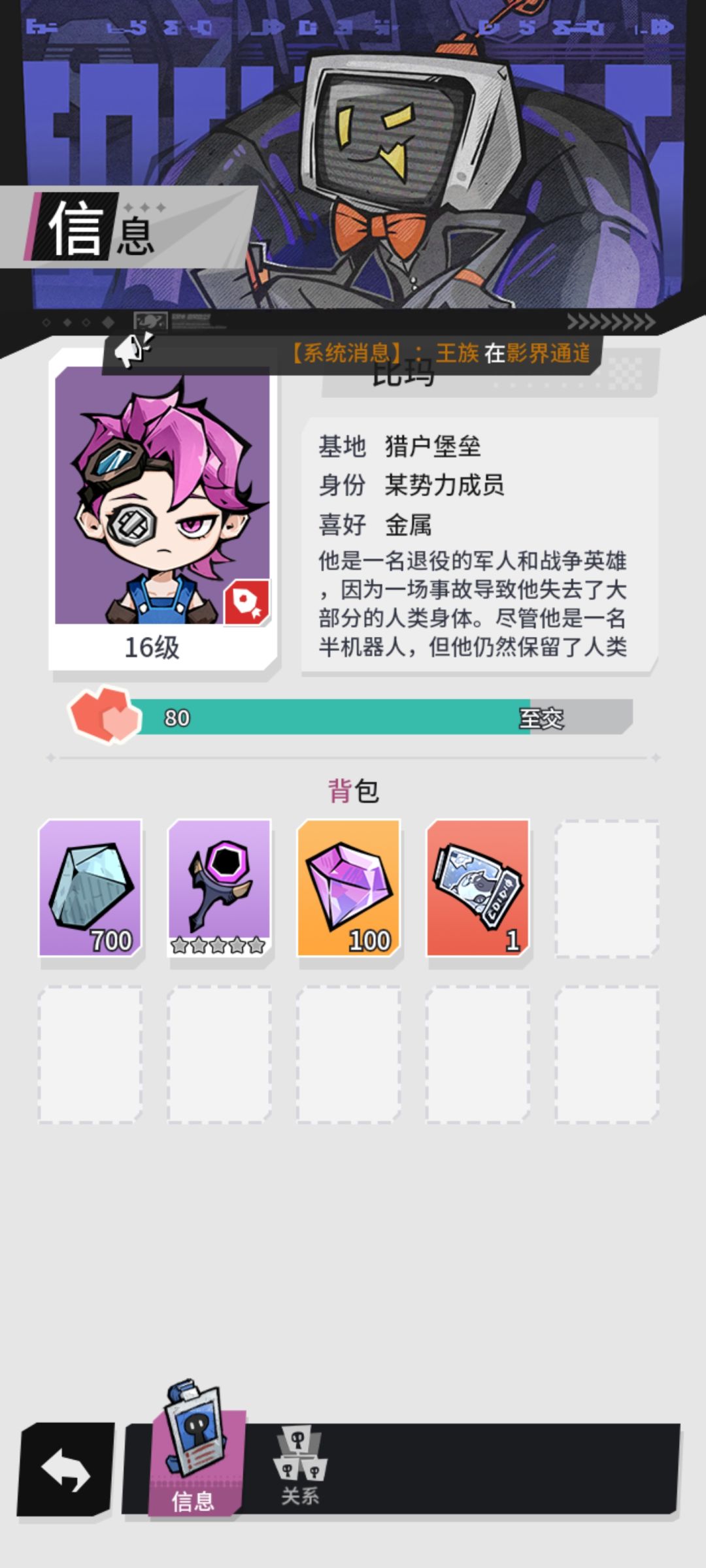Screen dimensions: 706x1568
Task: Open the grey ore item showing 700
Action: [x=90, y=888]
